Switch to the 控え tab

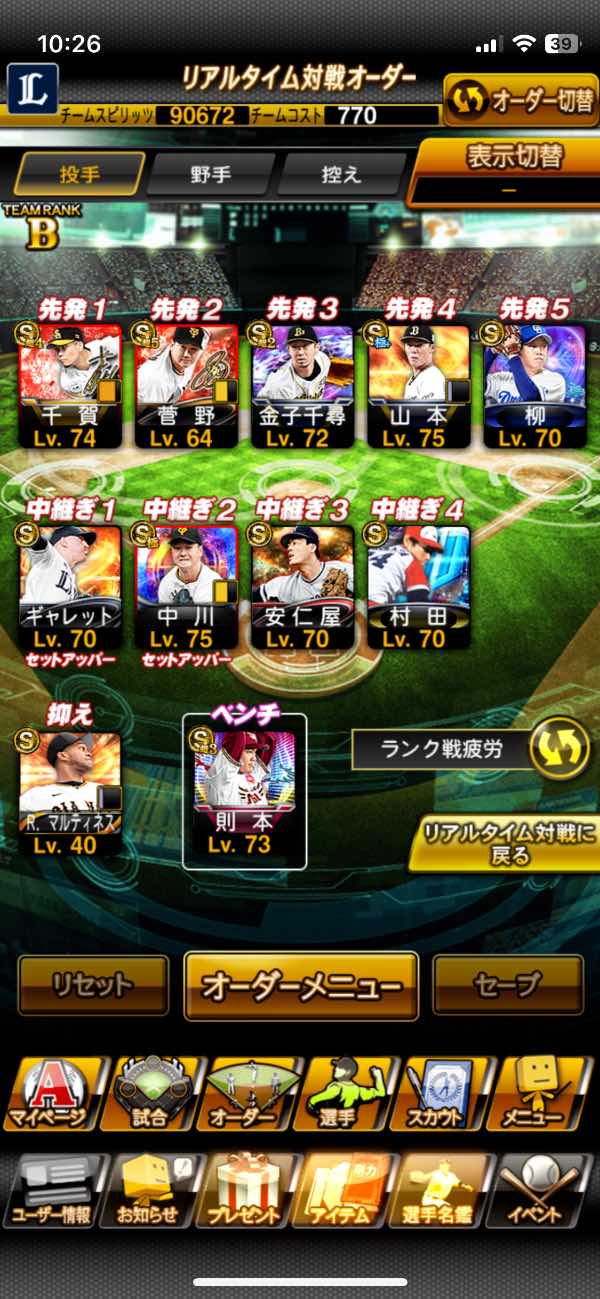tap(340, 174)
